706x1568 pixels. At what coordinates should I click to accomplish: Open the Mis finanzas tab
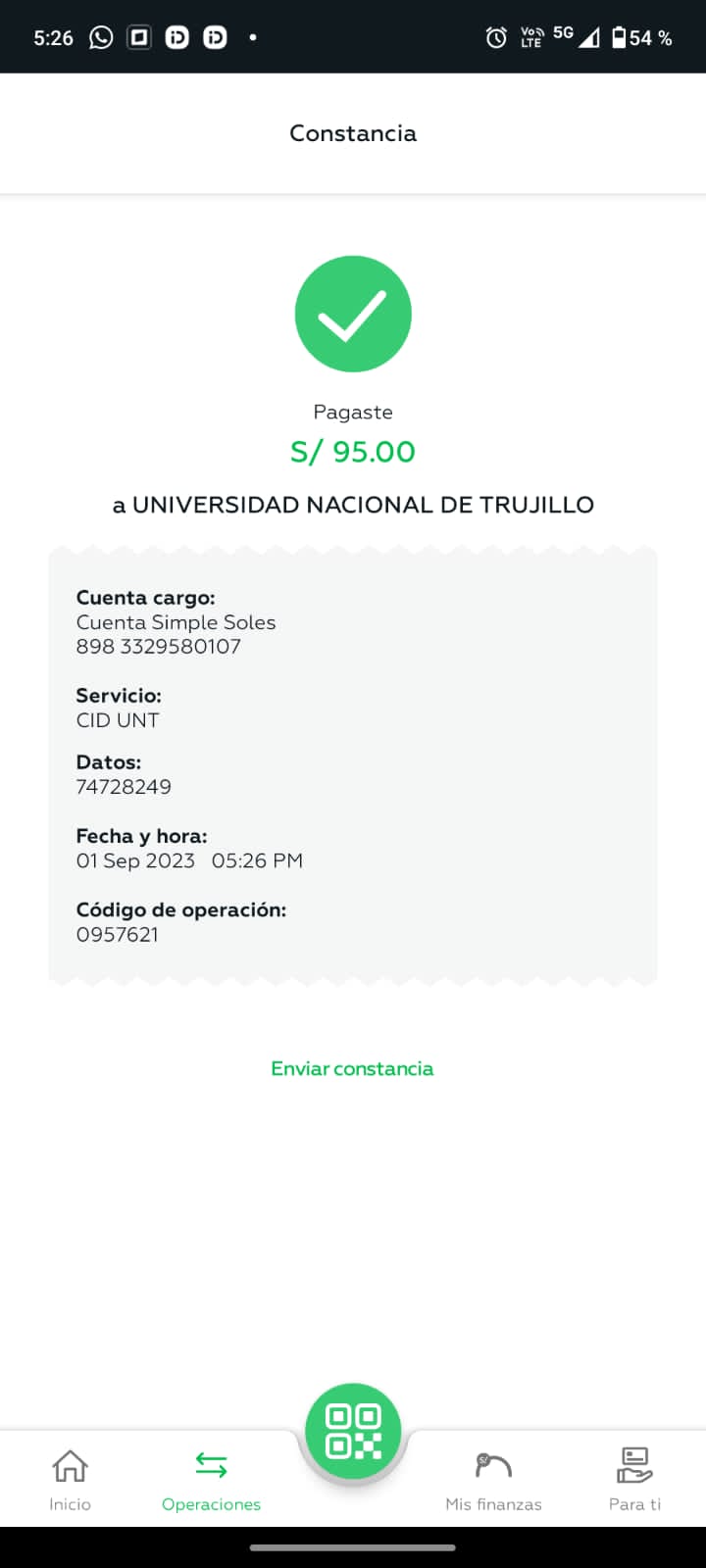pos(493,1480)
